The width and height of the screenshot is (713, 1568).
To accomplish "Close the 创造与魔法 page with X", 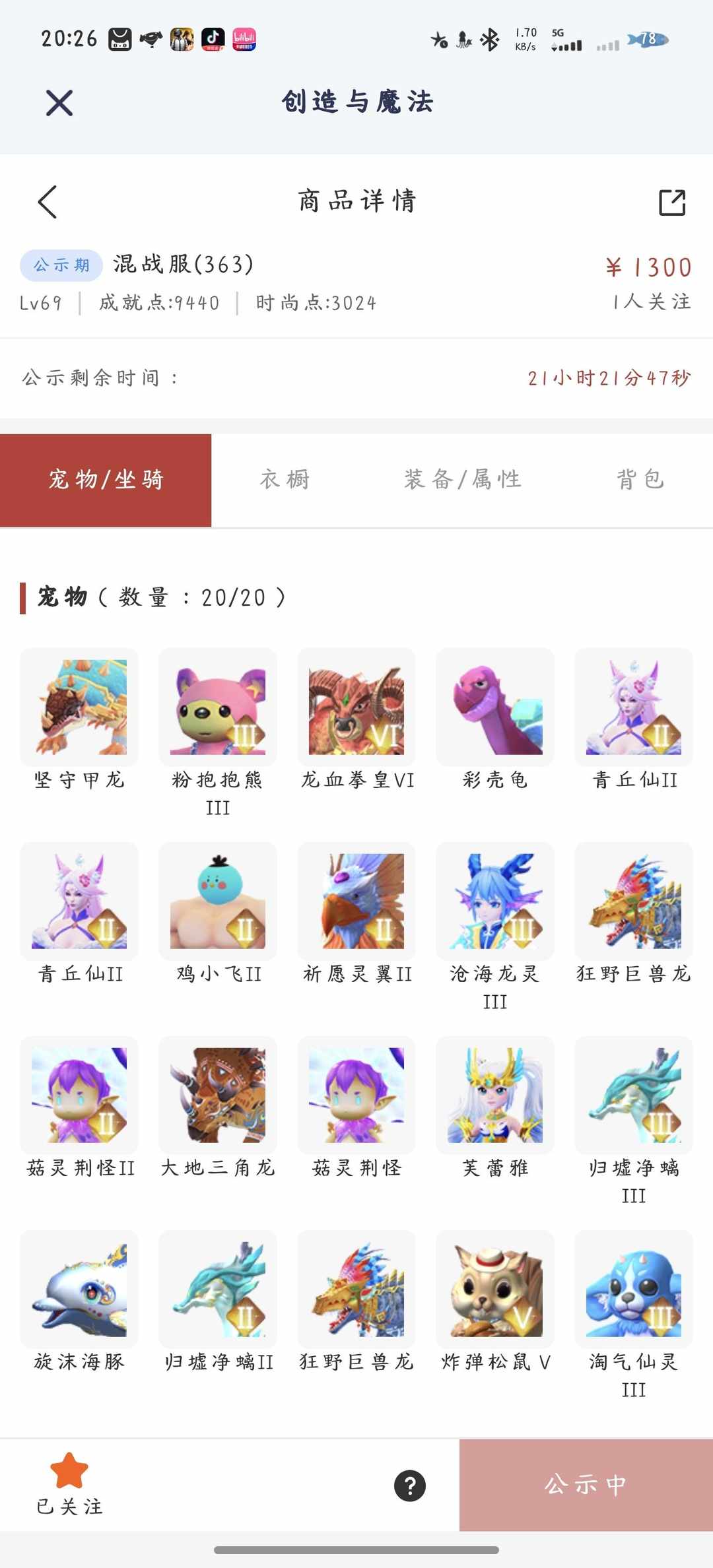I will [x=59, y=102].
